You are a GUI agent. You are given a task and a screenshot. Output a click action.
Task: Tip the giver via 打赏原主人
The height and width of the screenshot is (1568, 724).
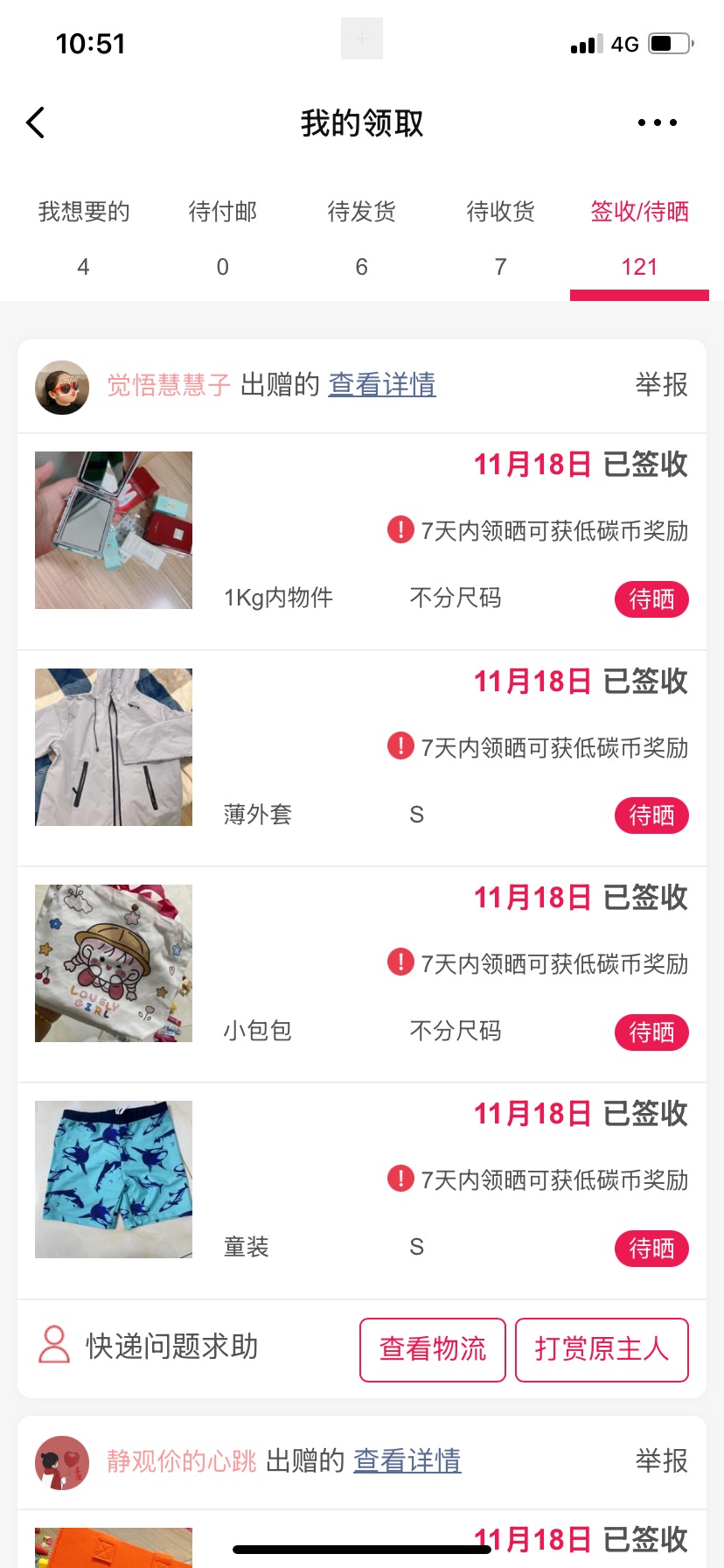[602, 1349]
